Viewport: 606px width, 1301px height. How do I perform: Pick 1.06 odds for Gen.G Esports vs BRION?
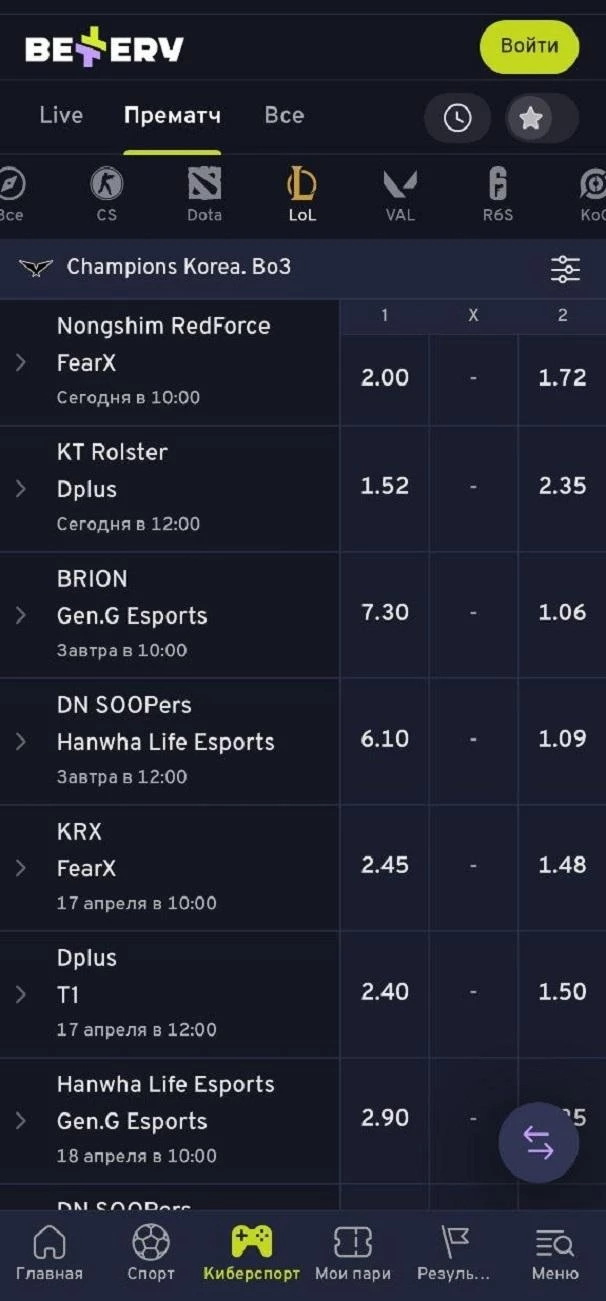click(562, 612)
